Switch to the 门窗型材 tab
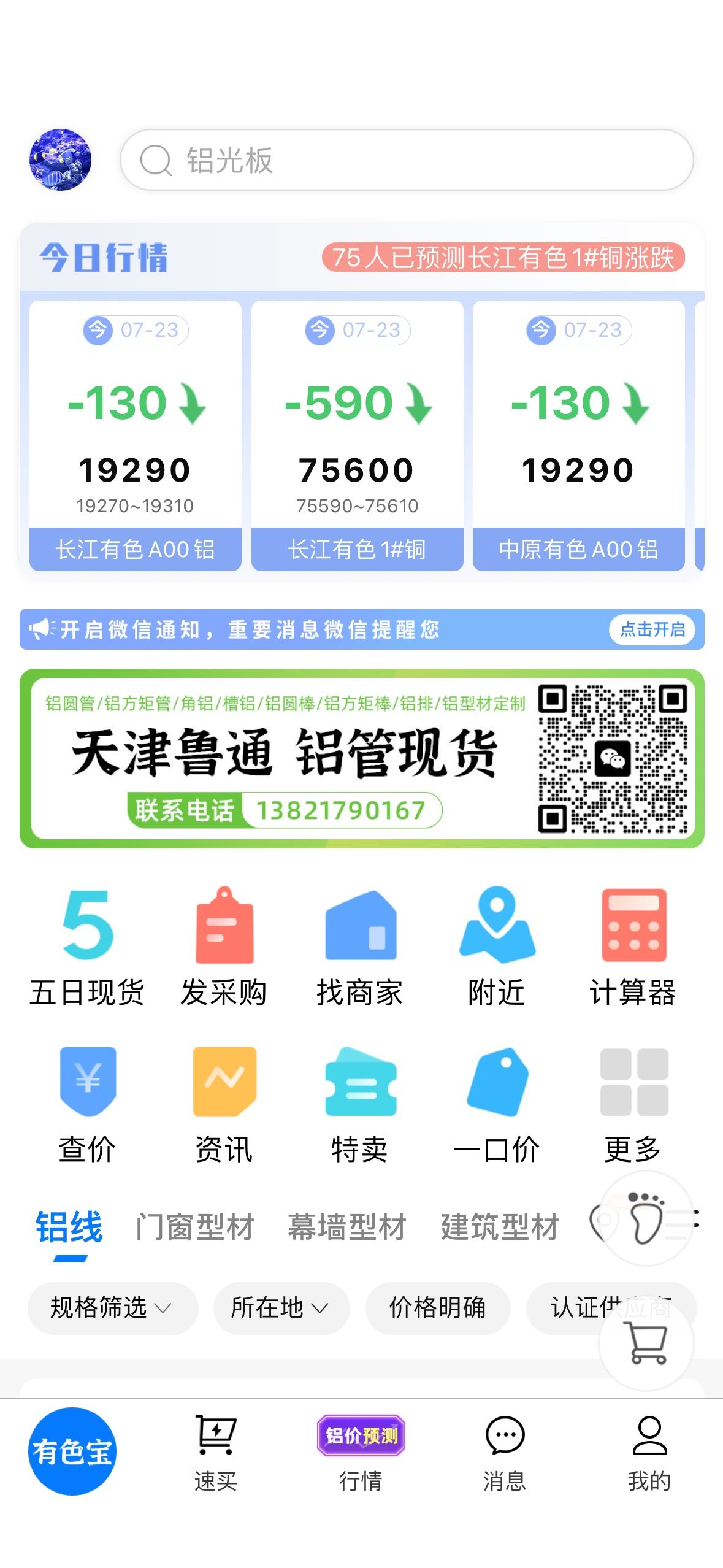Viewport: 723px width, 1568px height. click(195, 1227)
